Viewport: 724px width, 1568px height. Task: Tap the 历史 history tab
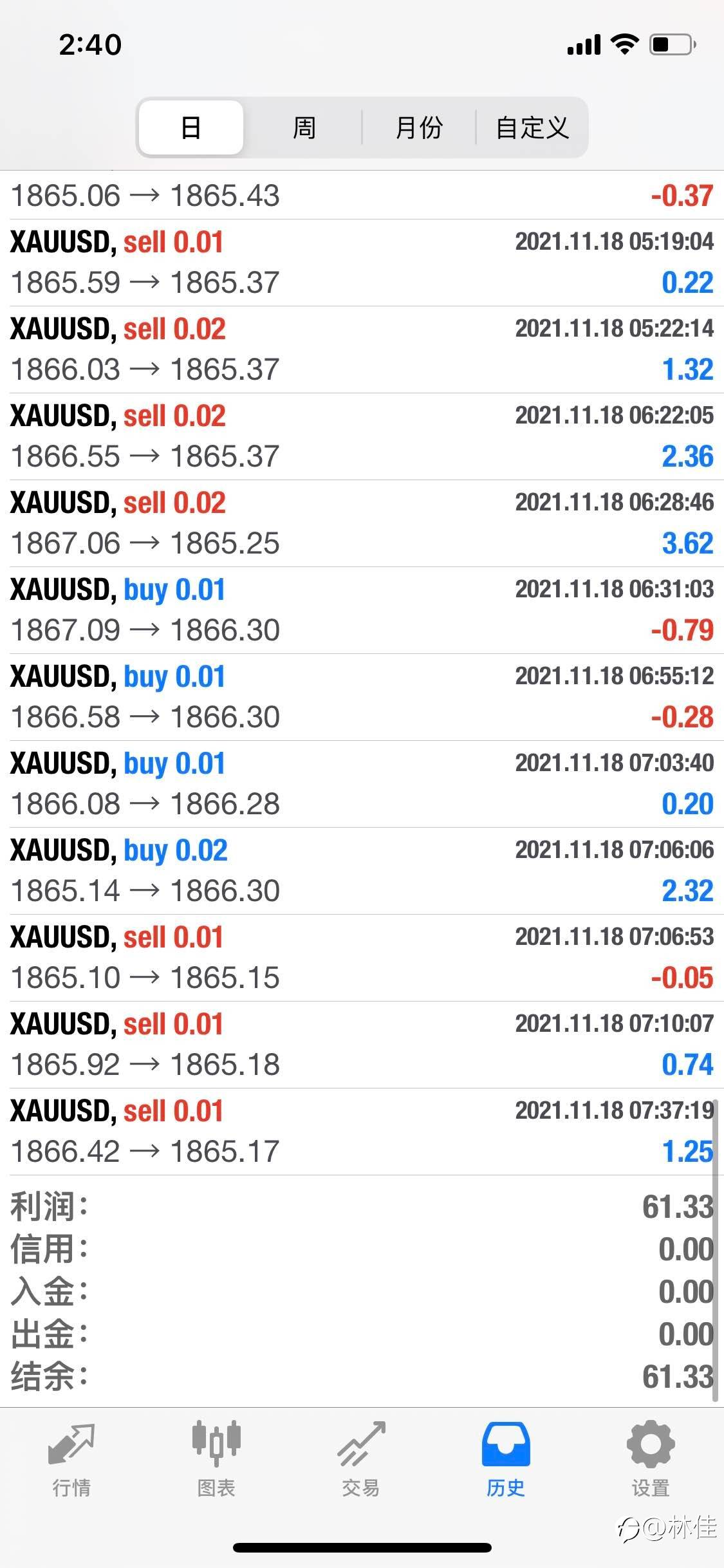506,1460
